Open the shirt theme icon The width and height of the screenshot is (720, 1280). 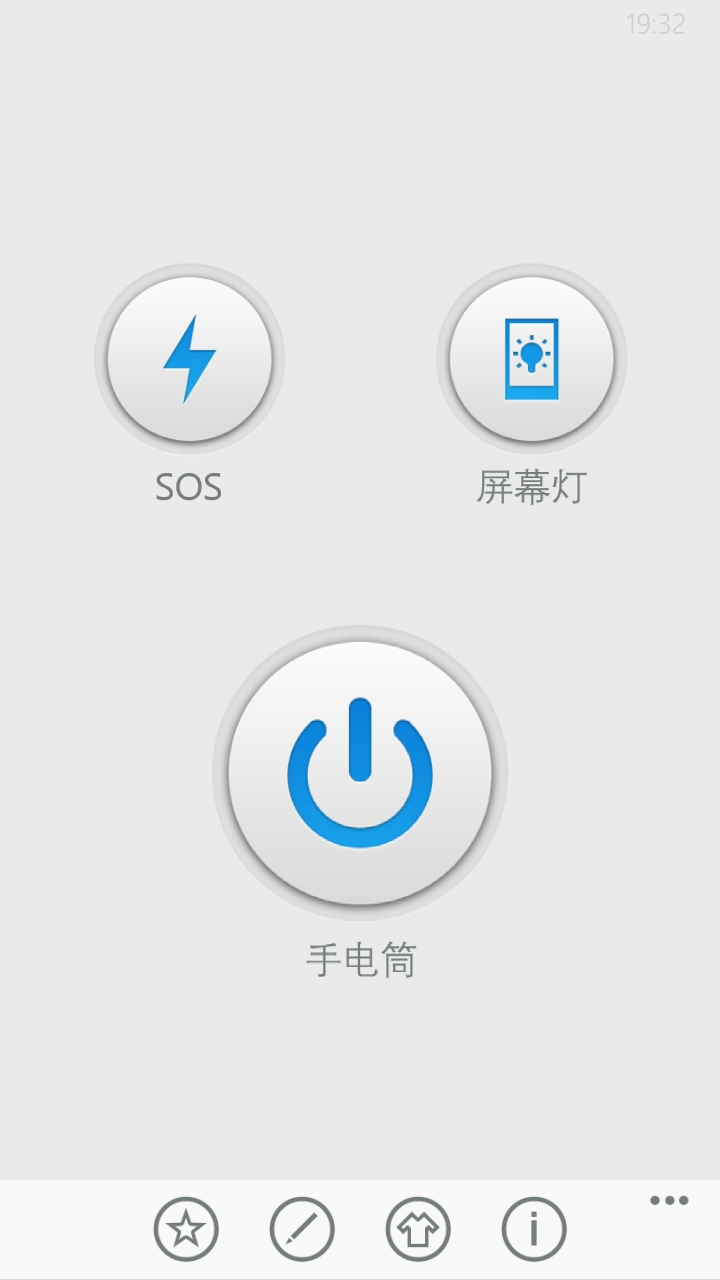tap(418, 1229)
